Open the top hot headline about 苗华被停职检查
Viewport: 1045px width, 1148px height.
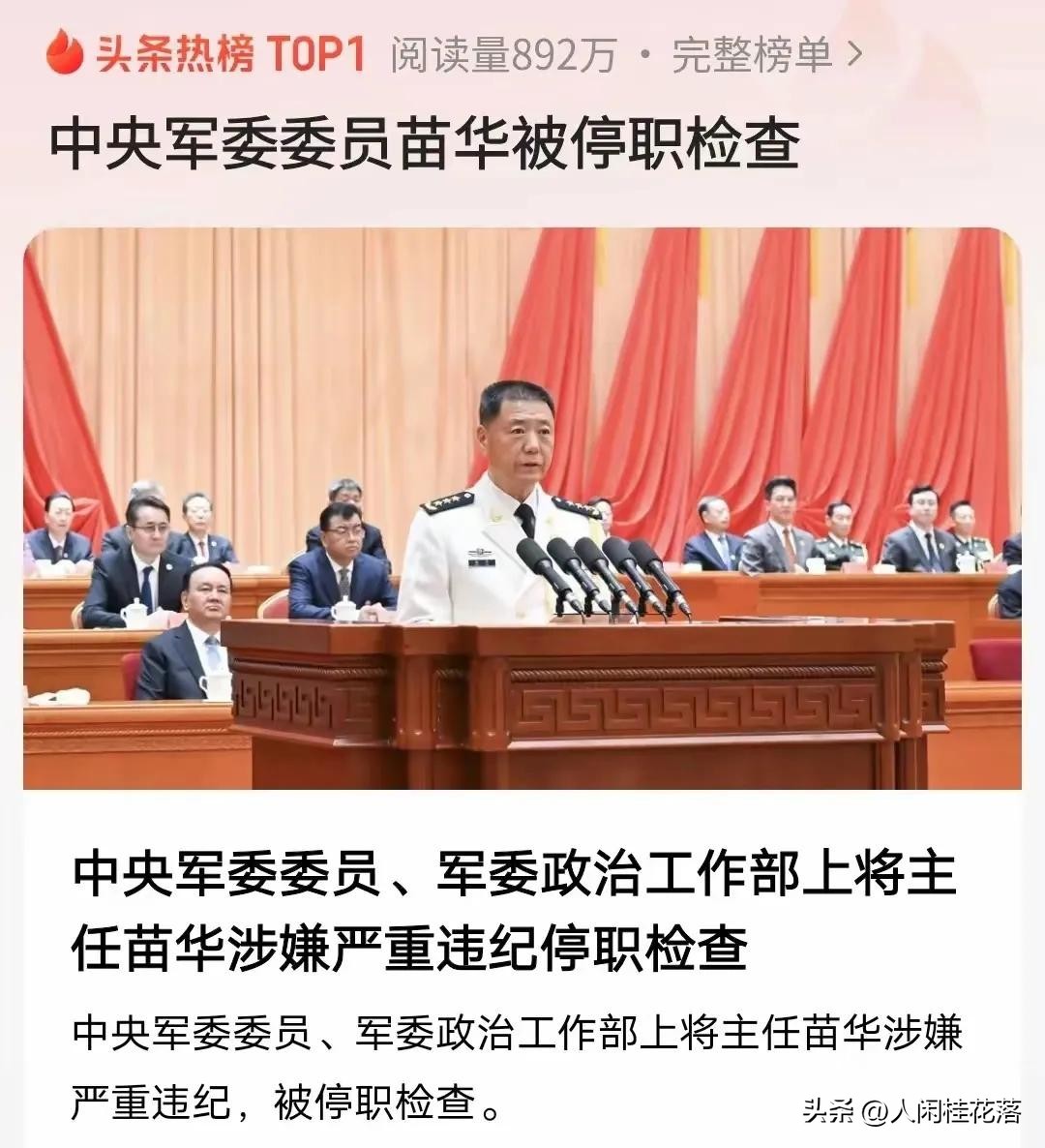424,145
